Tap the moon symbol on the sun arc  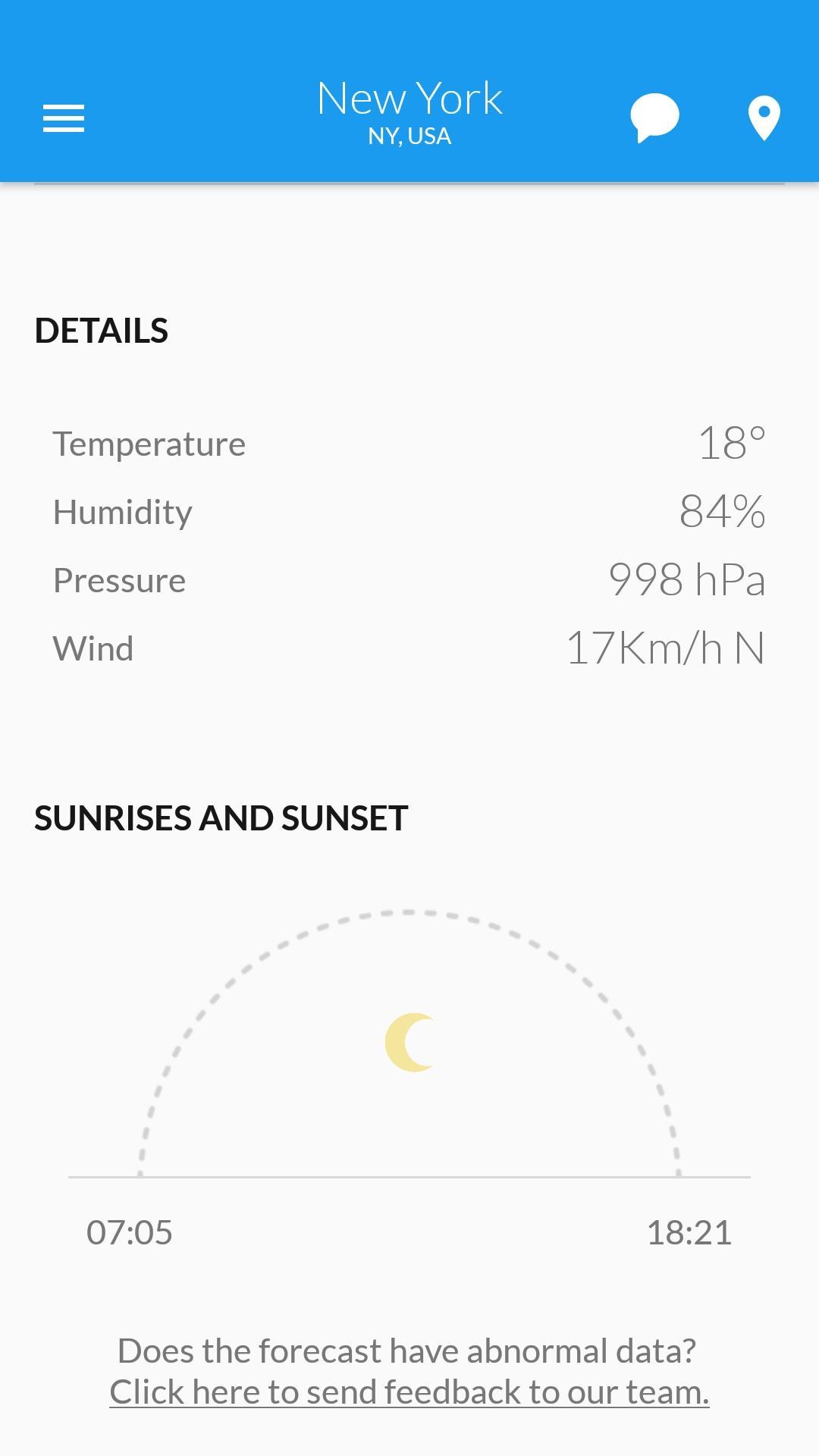pyautogui.click(x=409, y=1043)
